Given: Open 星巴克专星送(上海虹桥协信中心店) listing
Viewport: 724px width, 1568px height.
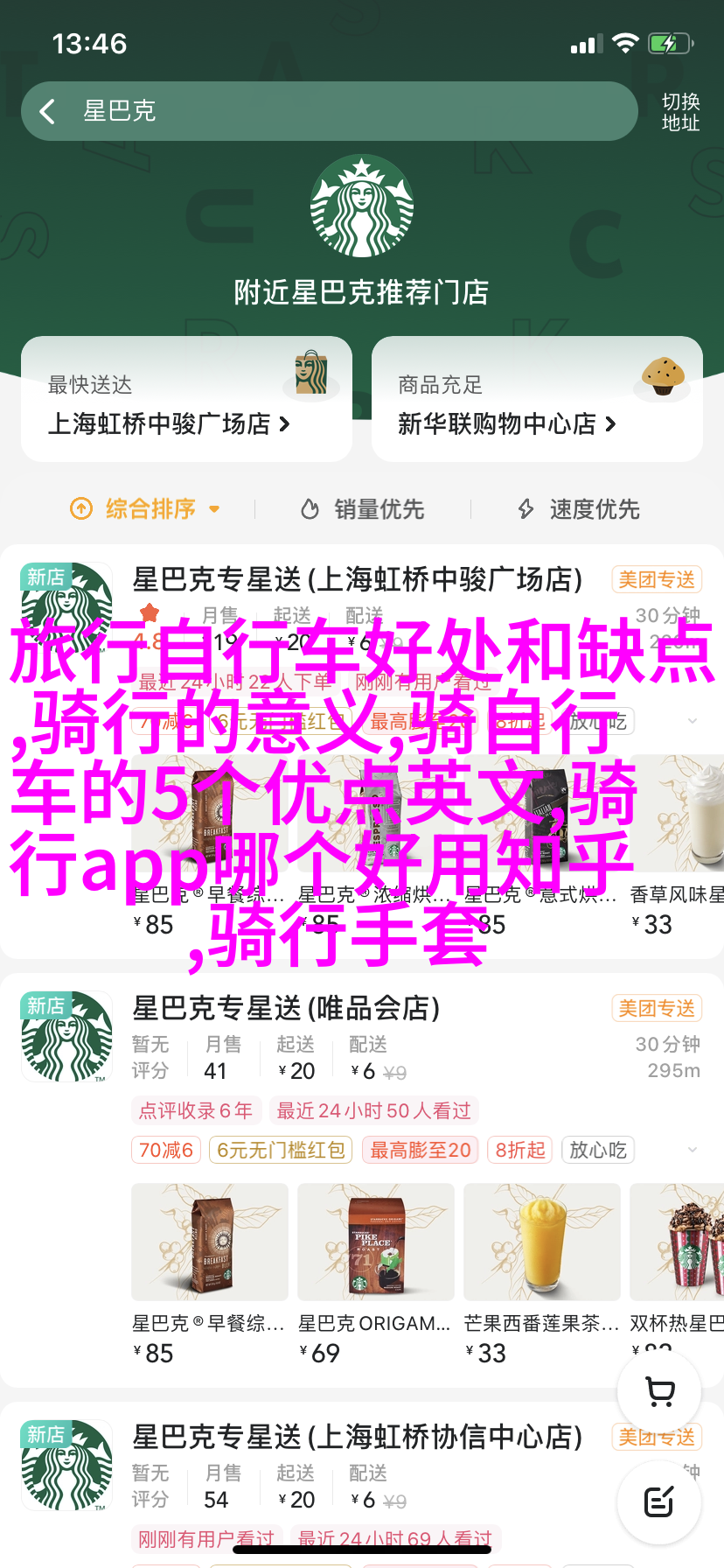Looking at the screenshot, I should (357, 1437).
